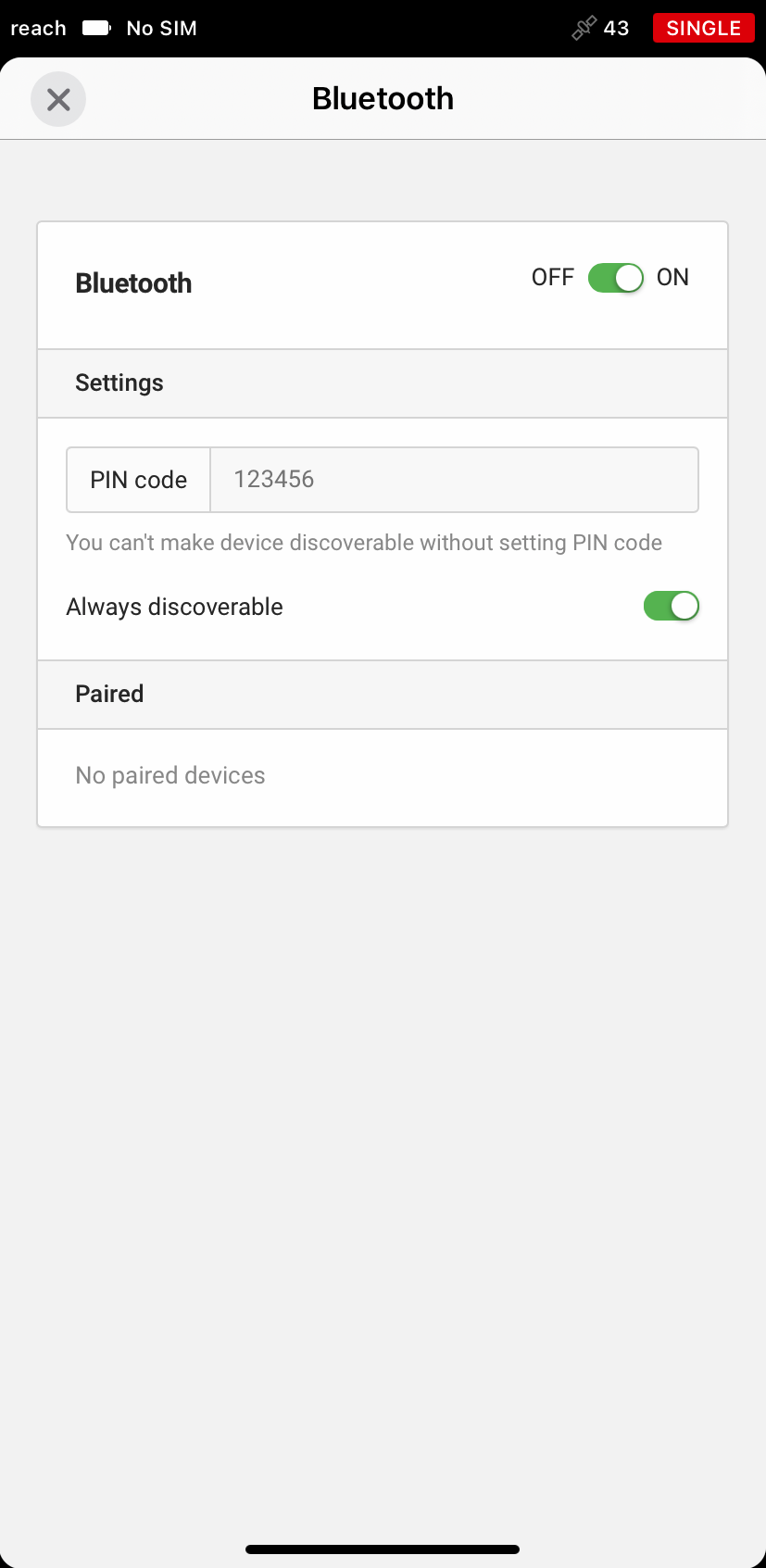Tap the red SINGLE status badge
Viewport: 766px width, 1568px height.
704,28
